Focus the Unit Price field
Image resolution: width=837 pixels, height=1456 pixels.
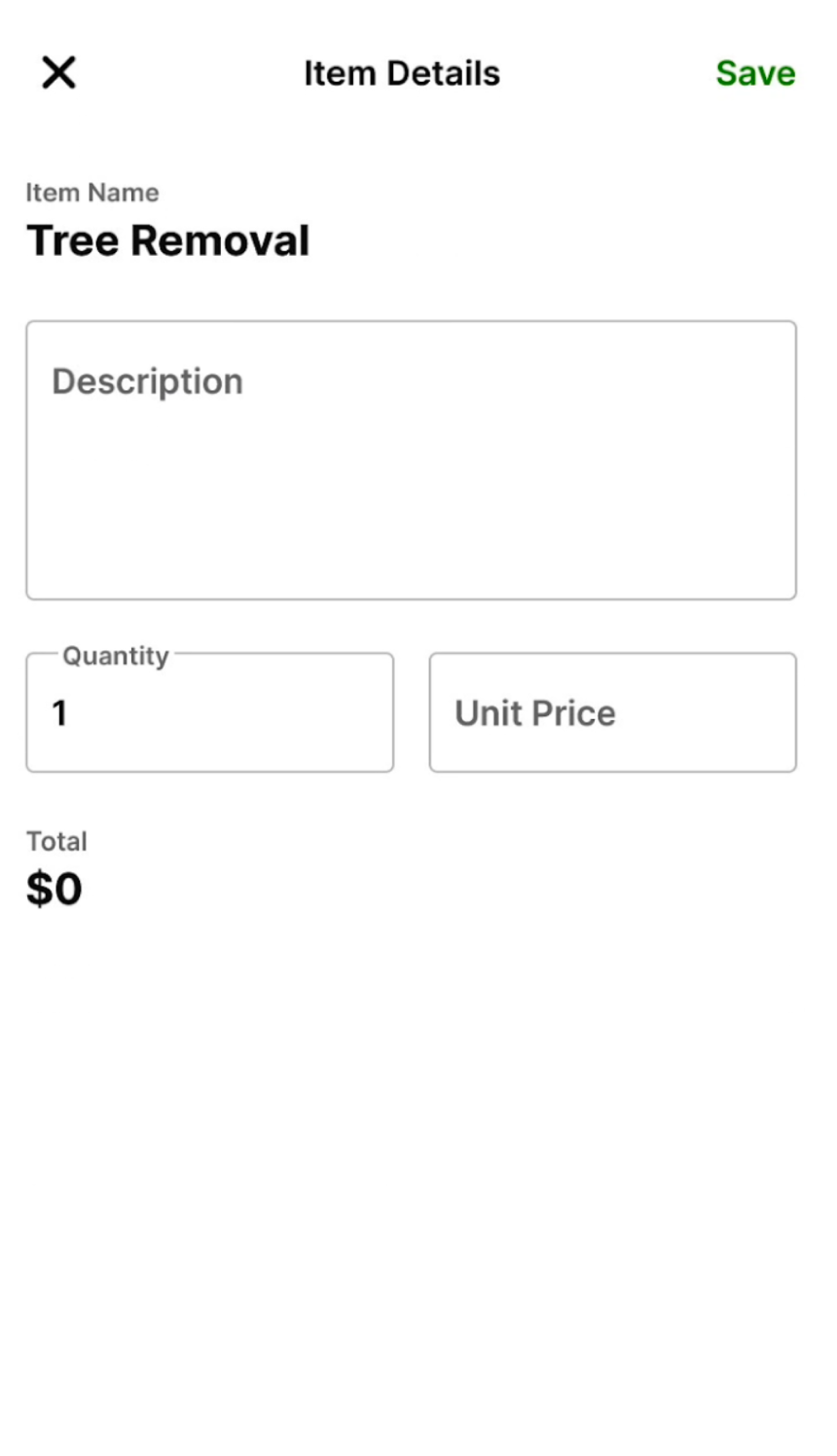612,713
